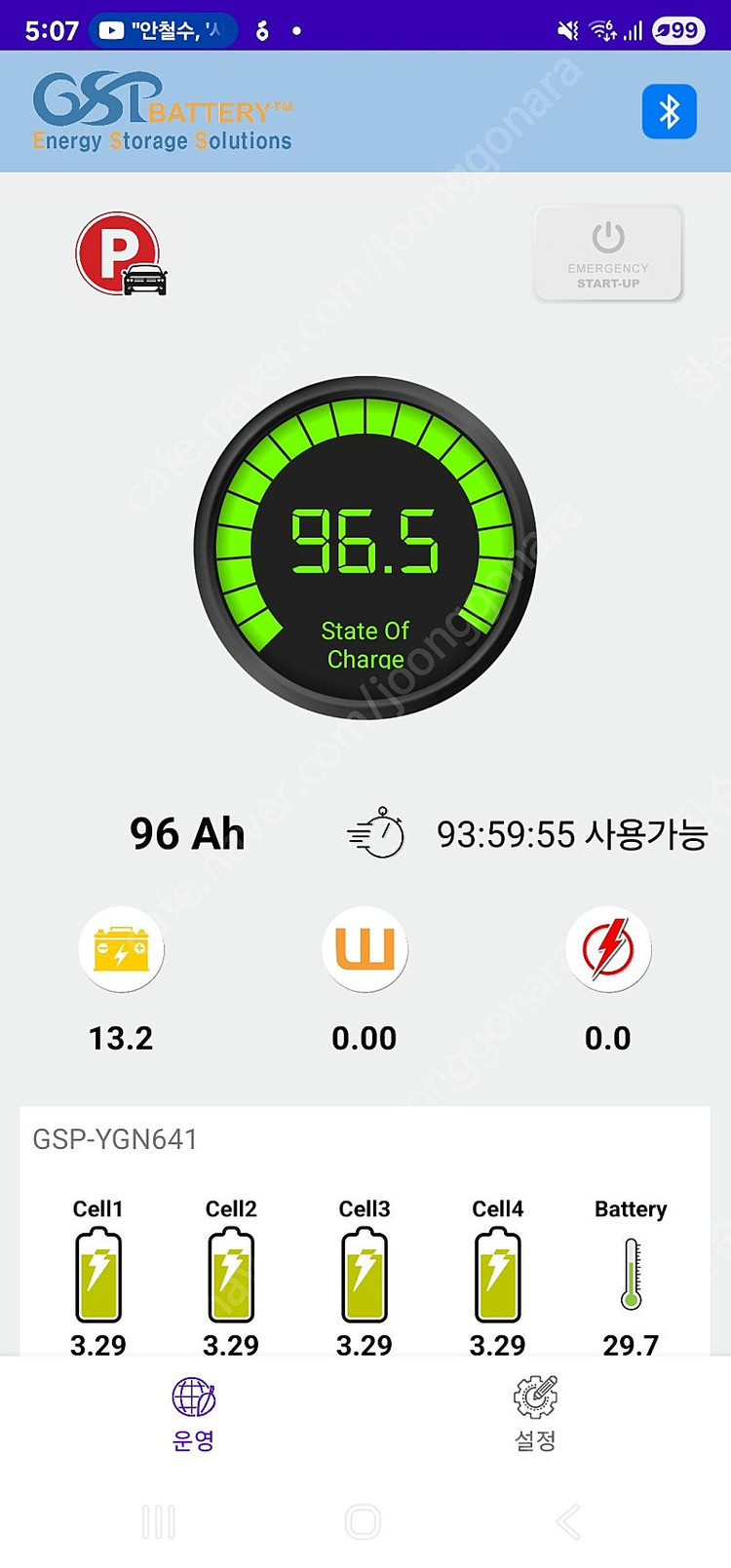
Task: Return to the home screen
Action: pyautogui.click(x=363, y=1521)
